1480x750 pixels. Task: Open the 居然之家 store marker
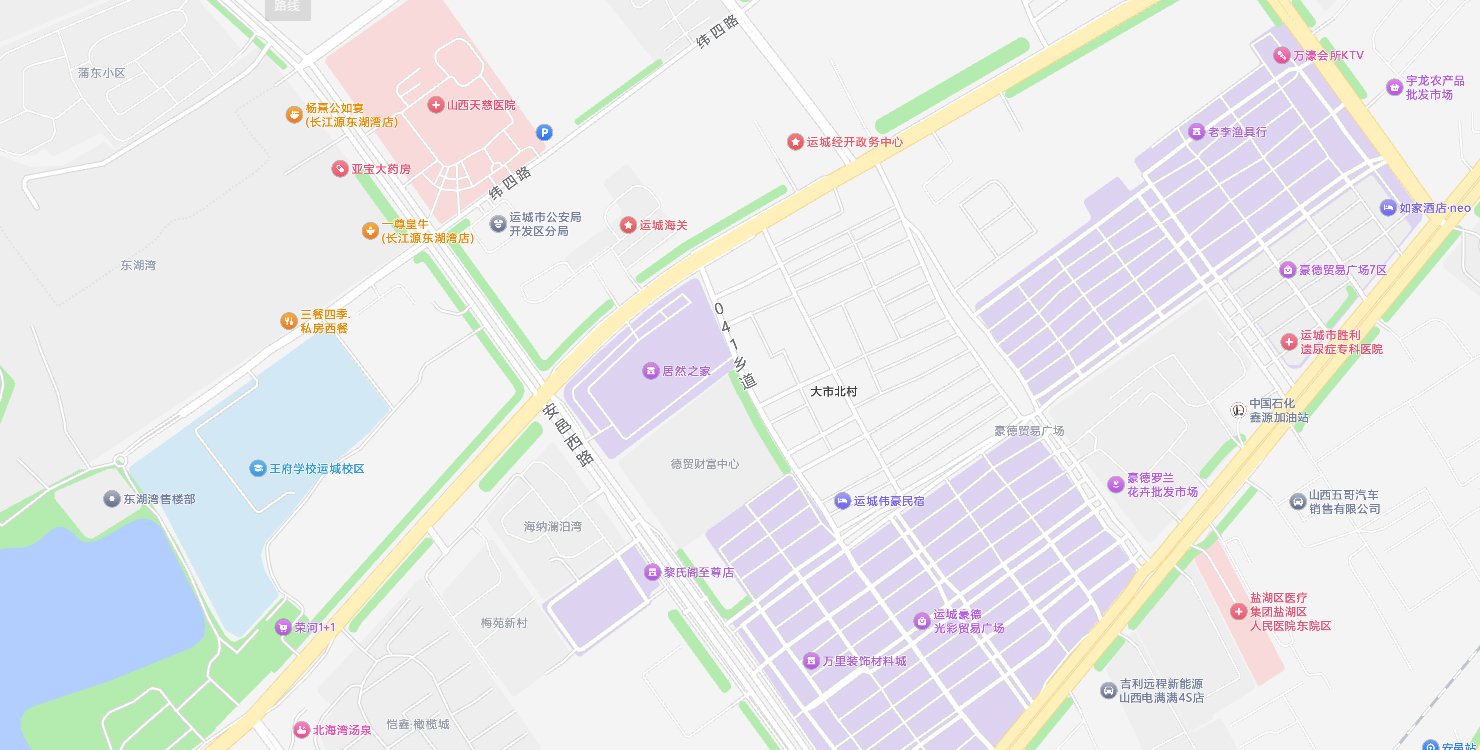651,371
